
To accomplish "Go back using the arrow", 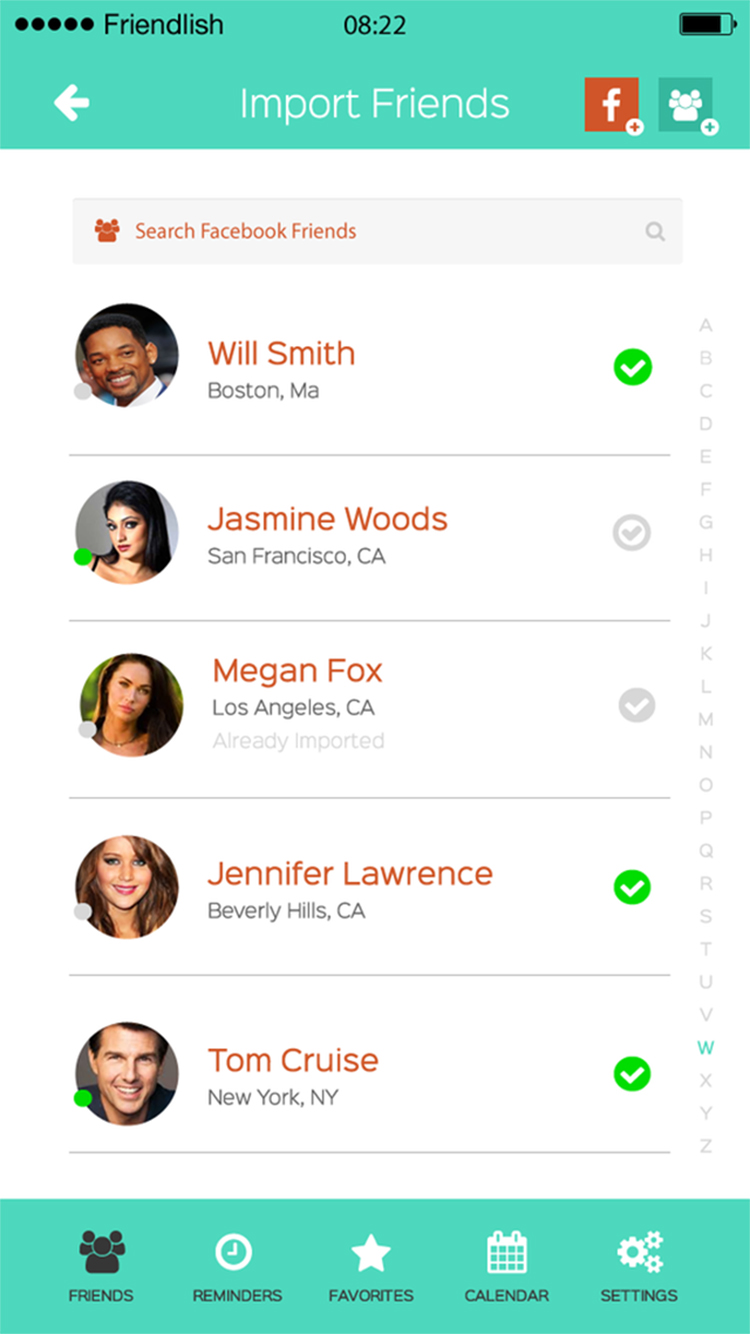I will point(72,103).
